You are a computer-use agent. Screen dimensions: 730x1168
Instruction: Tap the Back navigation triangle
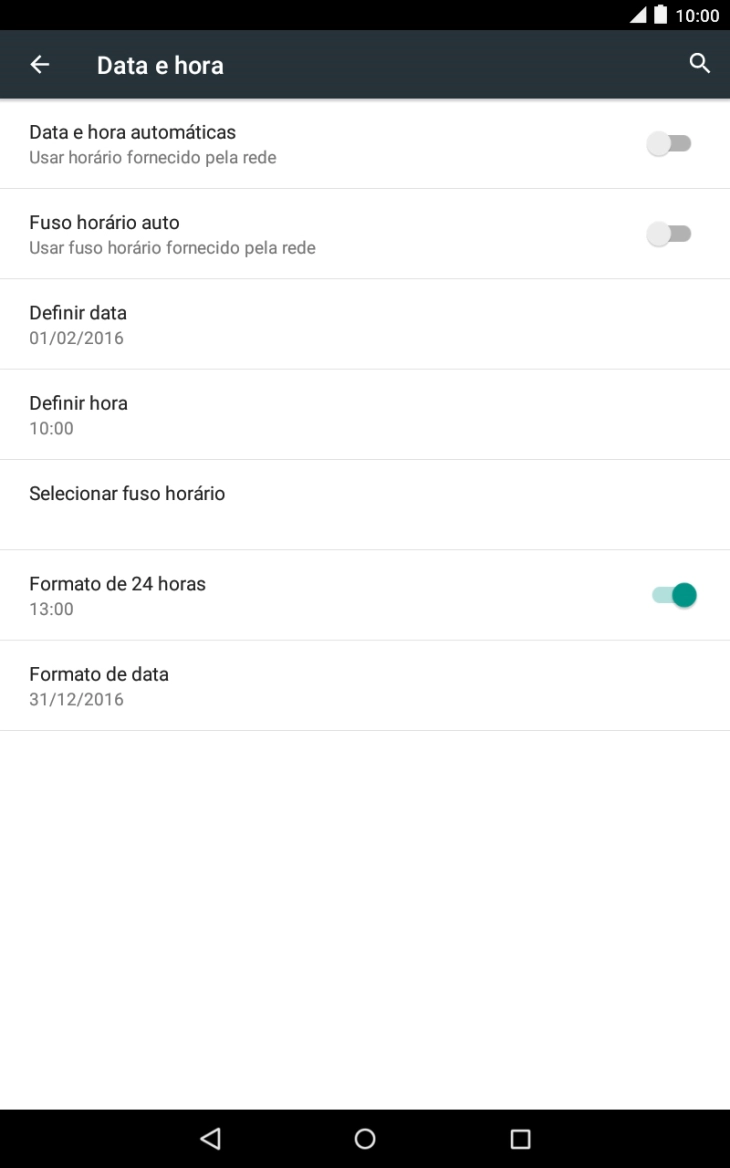coord(209,1138)
